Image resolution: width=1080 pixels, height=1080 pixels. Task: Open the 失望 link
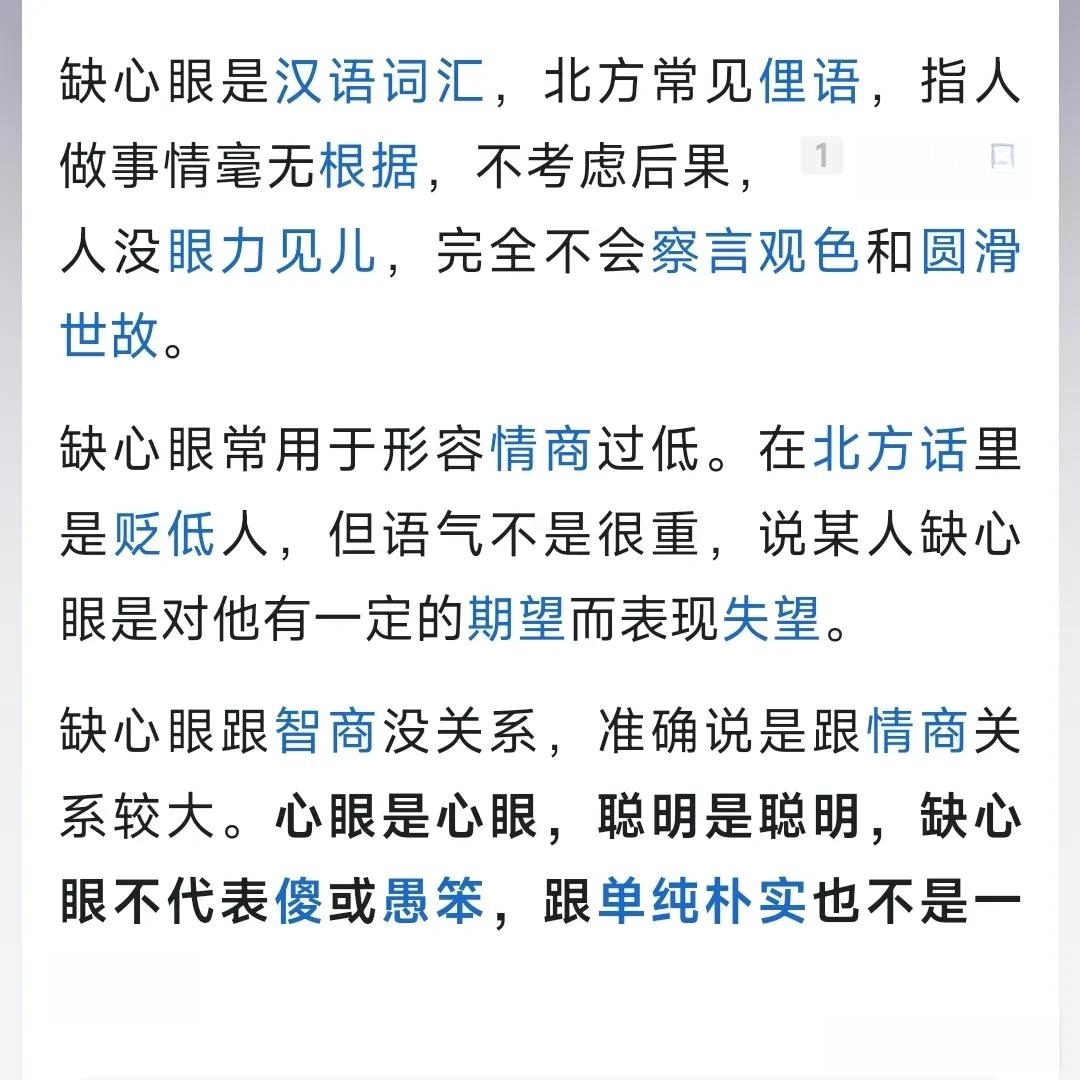(x=771, y=620)
